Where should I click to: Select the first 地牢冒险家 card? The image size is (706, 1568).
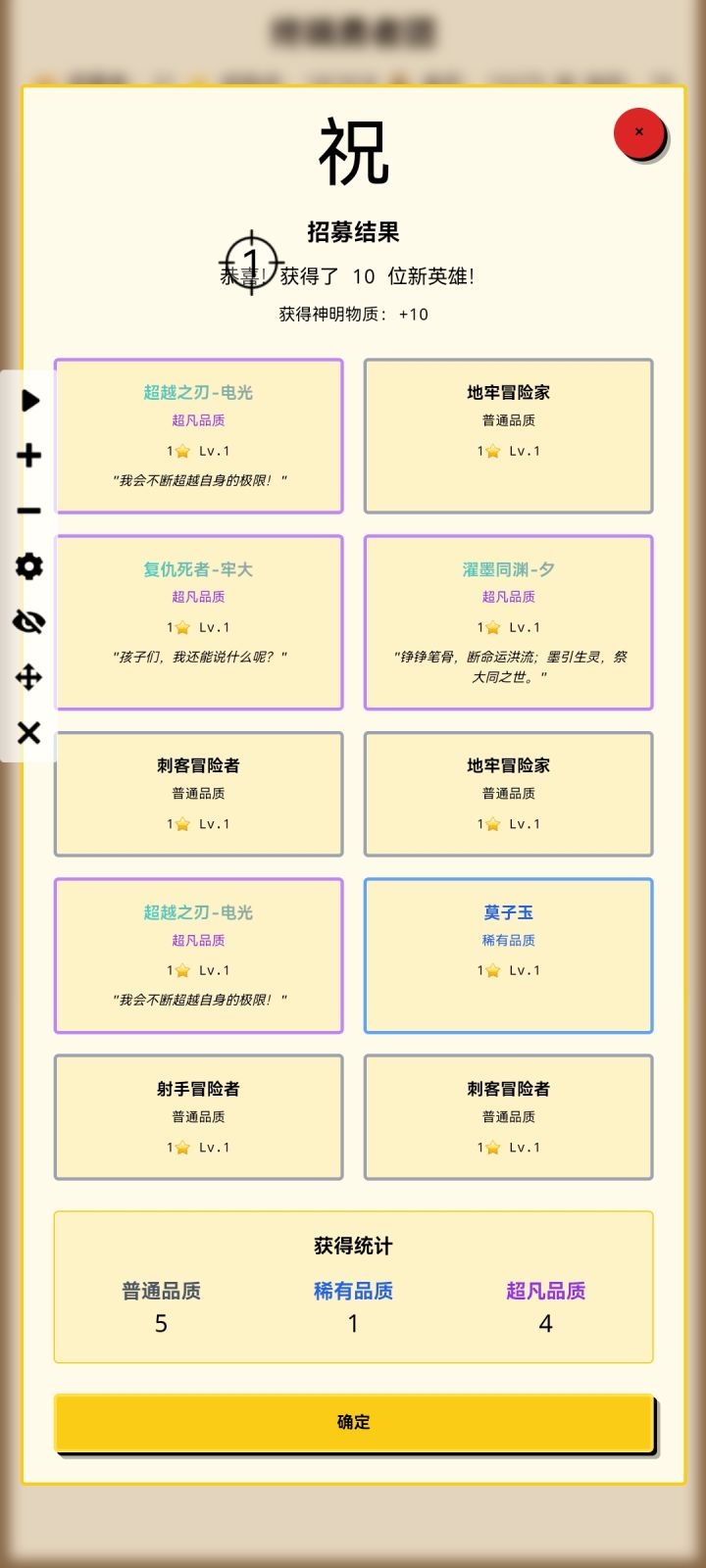coord(507,435)
